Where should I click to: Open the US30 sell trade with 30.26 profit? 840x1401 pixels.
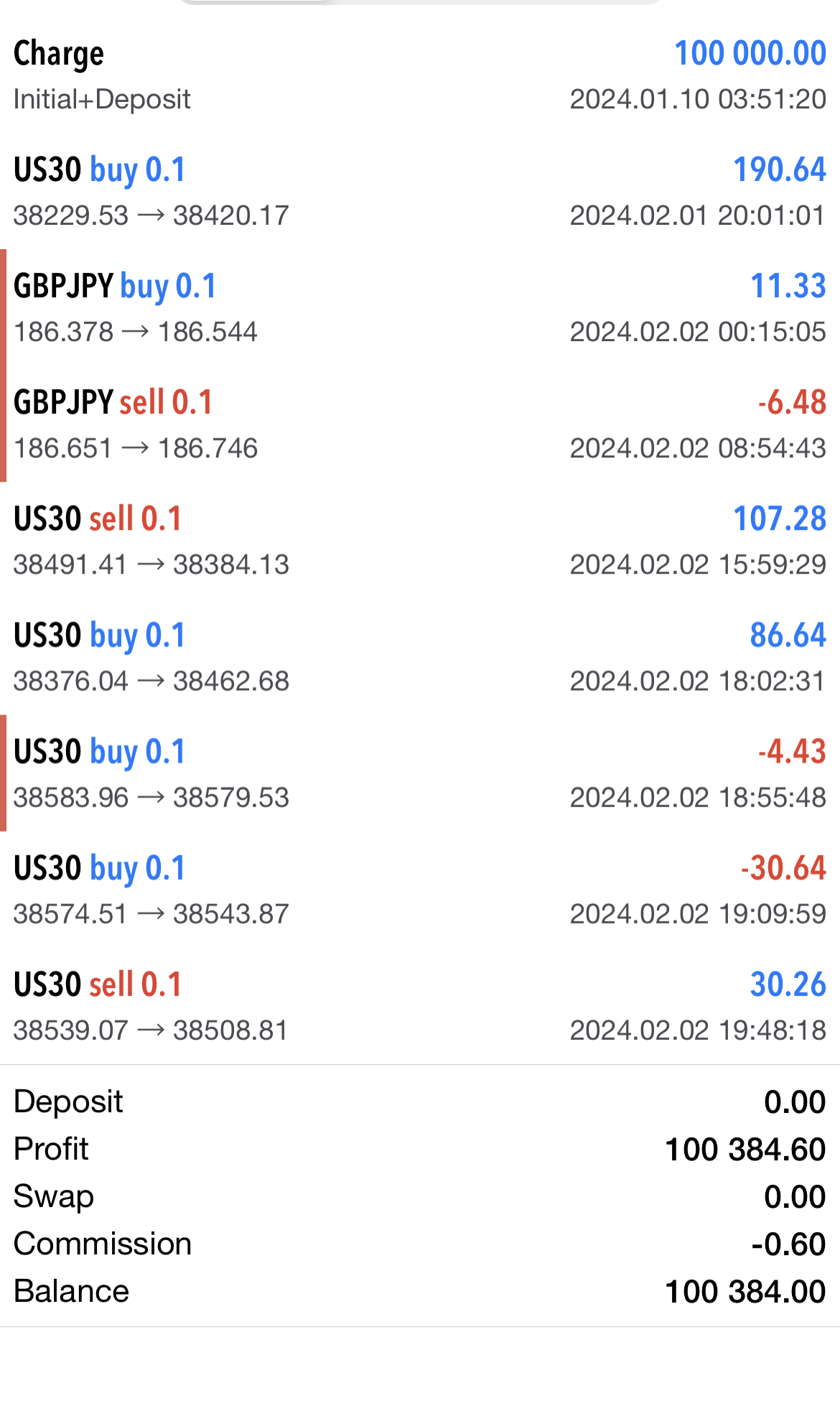click(420, 1006)
